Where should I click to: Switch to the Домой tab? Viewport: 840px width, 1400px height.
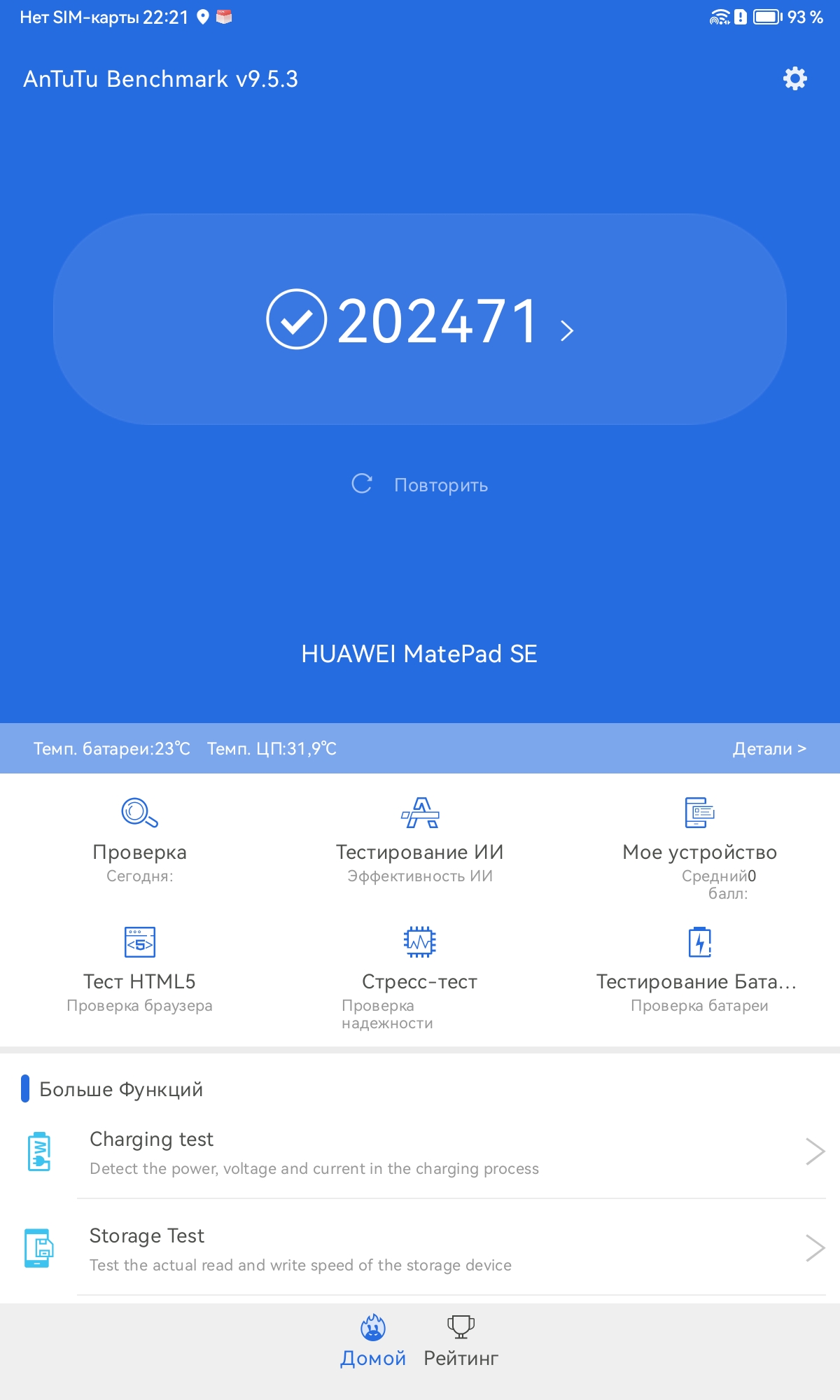[x=373, y=1341]
